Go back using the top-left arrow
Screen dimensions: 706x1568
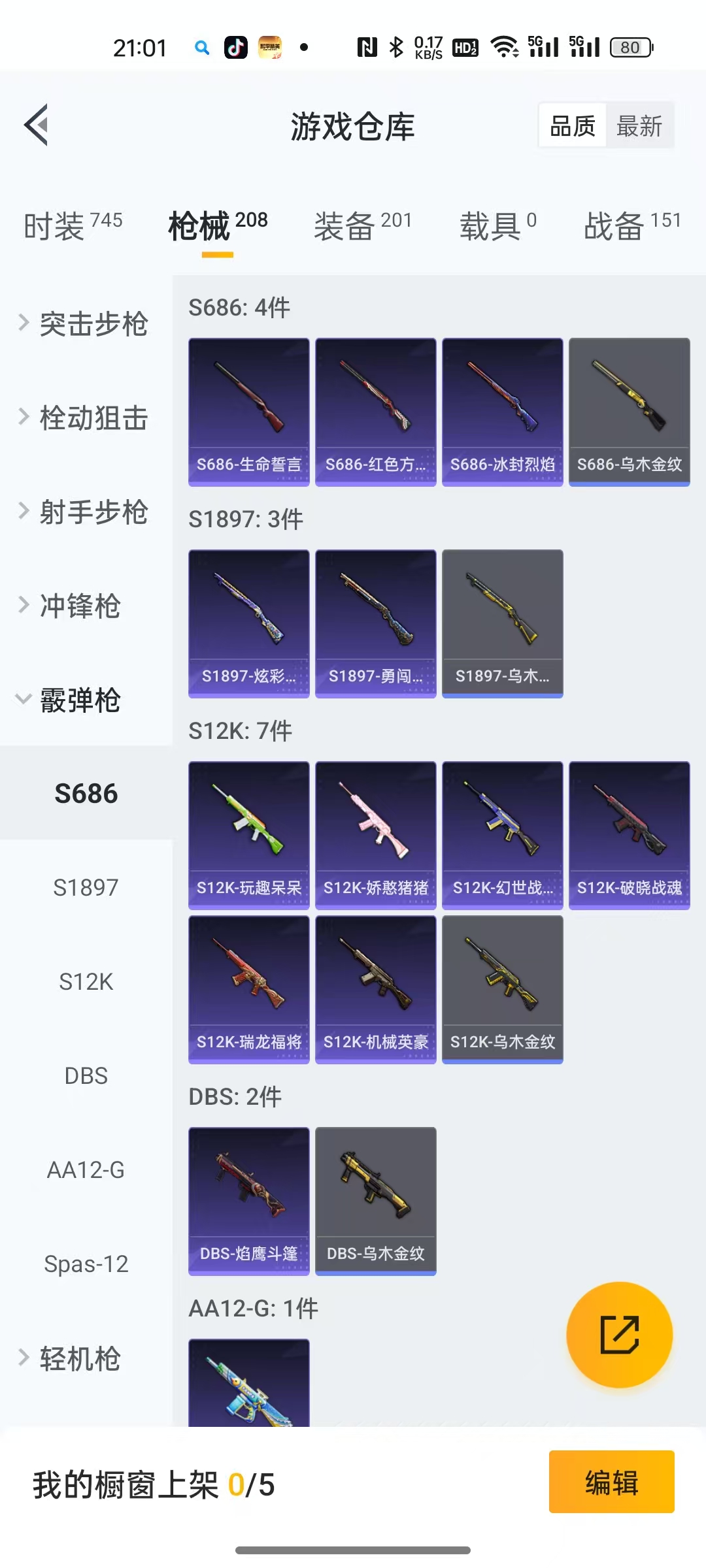tap(37, 125)
